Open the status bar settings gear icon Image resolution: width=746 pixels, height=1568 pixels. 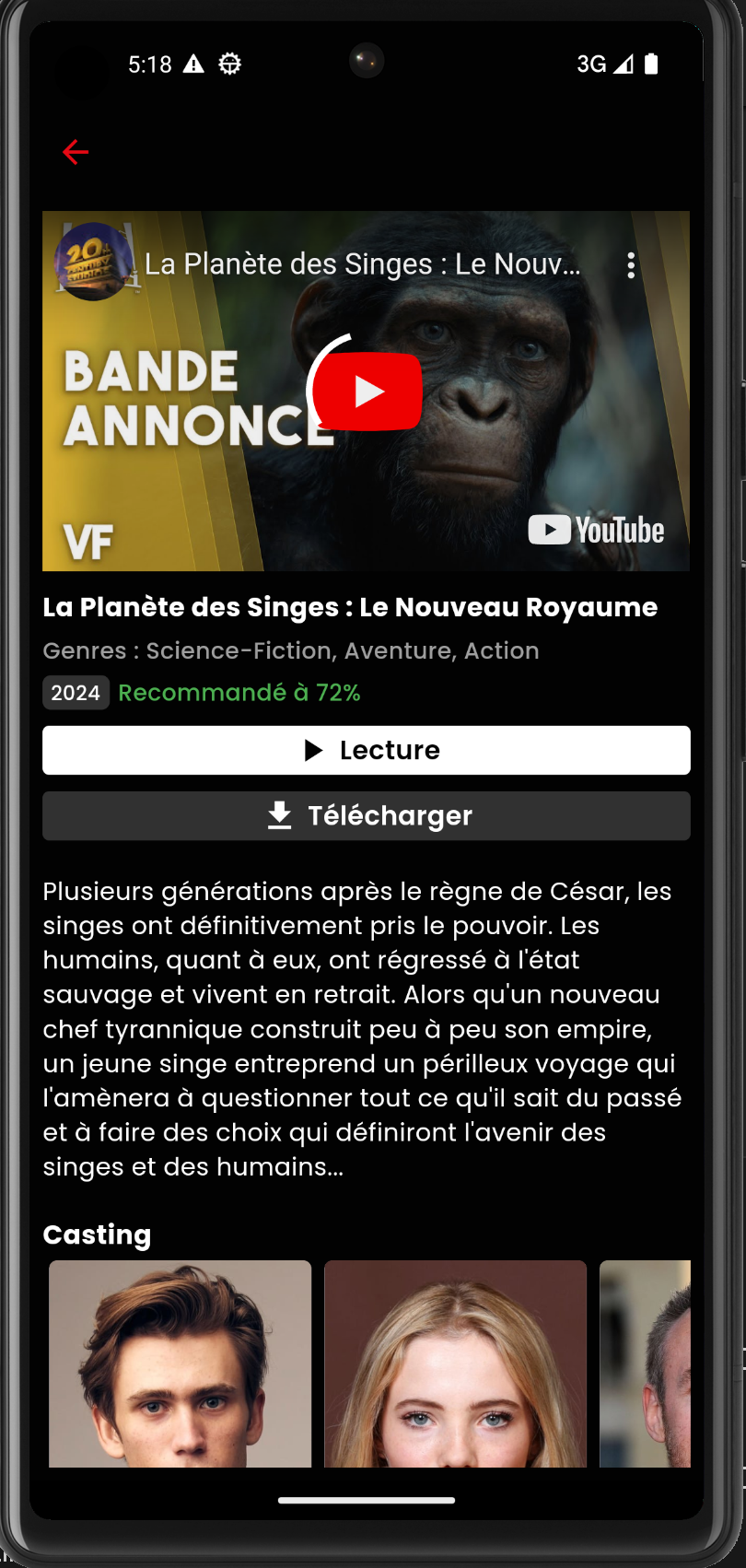coord(228,64)
